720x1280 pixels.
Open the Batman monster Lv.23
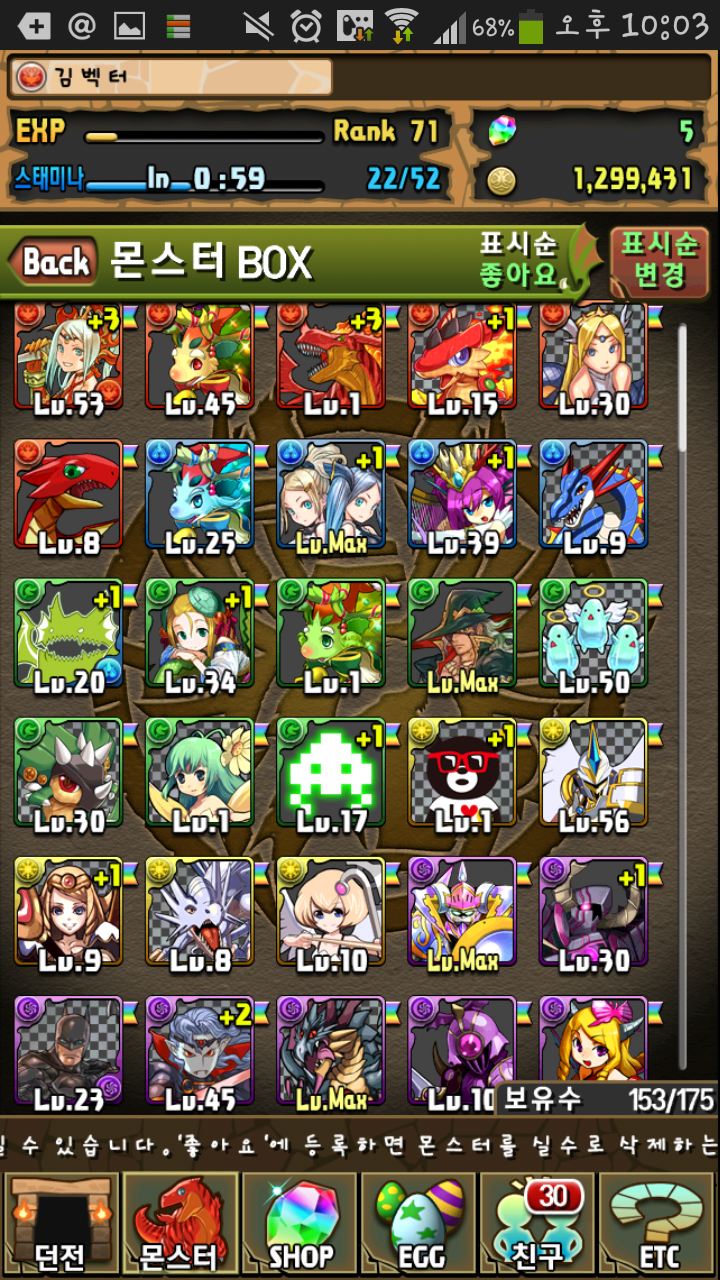(68, 1050)
